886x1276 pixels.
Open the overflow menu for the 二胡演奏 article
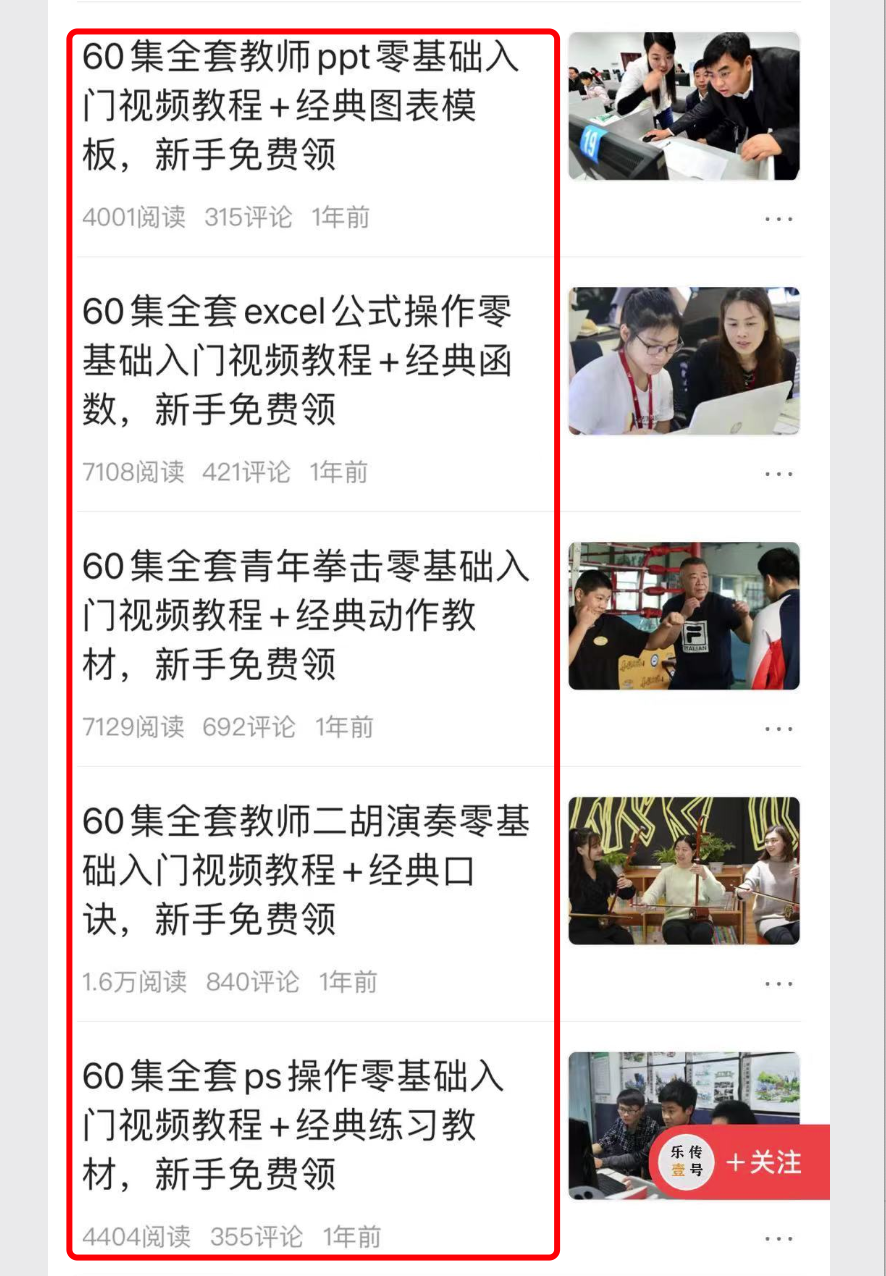(x=778, y=984)
